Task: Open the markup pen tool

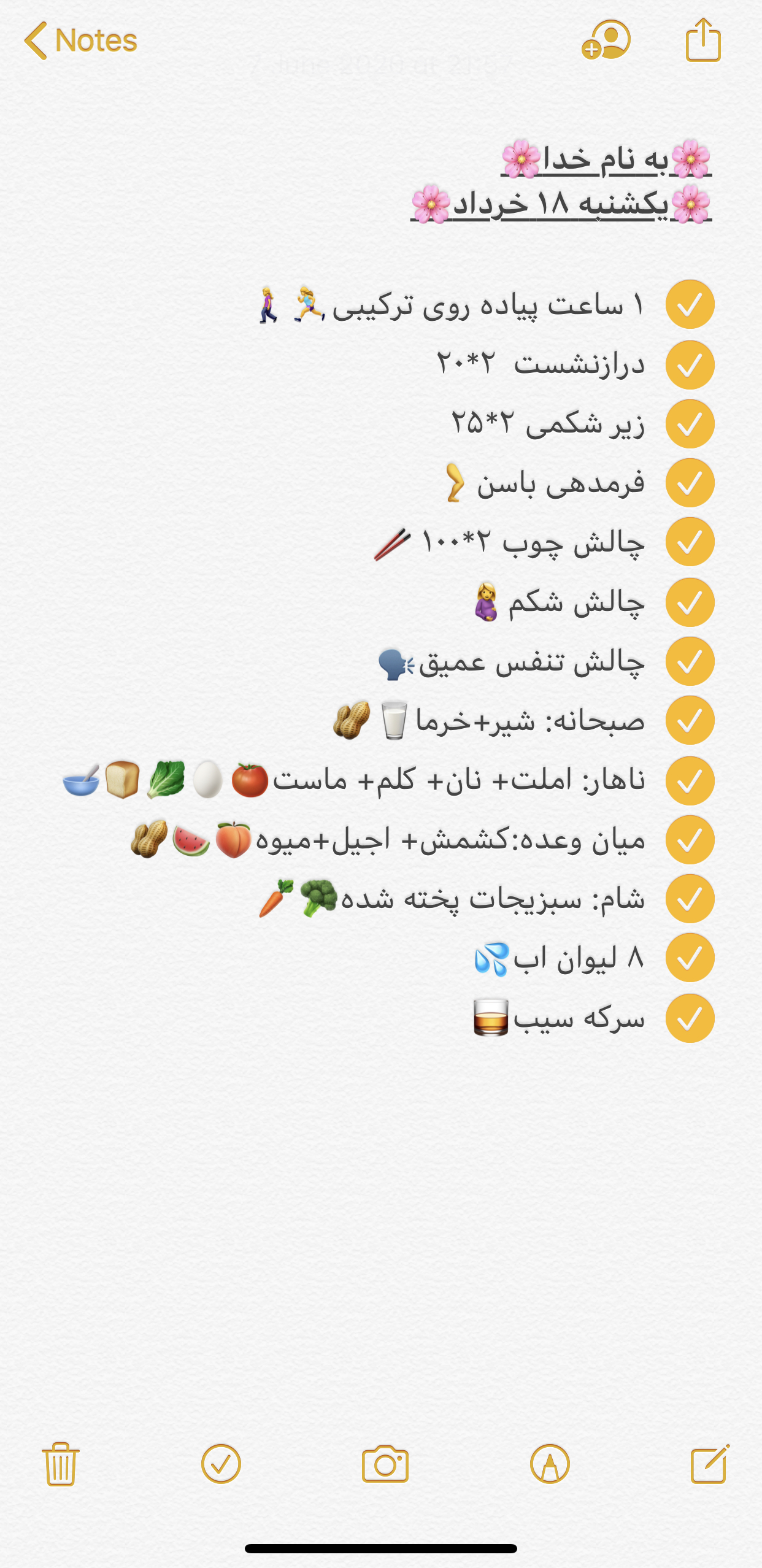Action: [x=550, y=1464]
